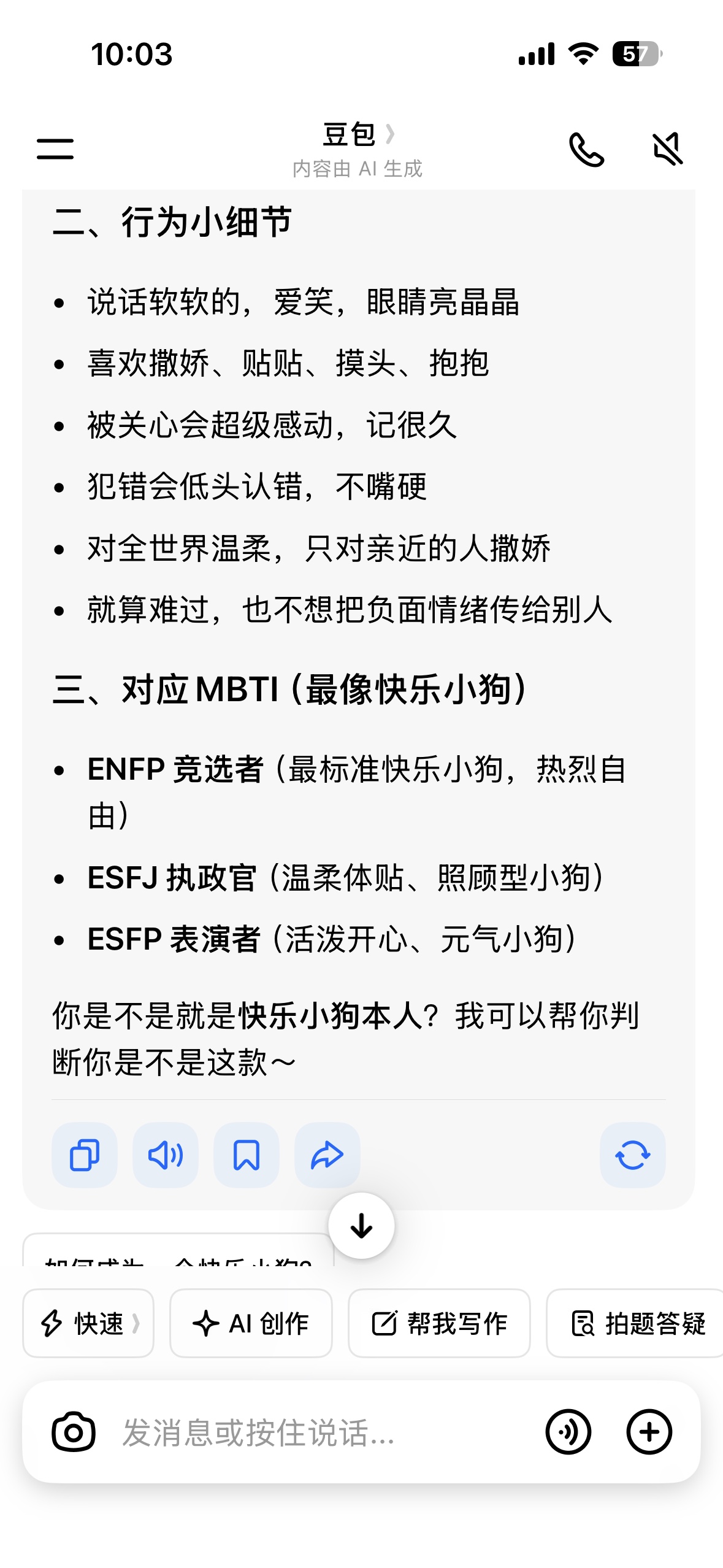Bookmark this AI response
This screenshot has width=723, height=1568.
247,1155
